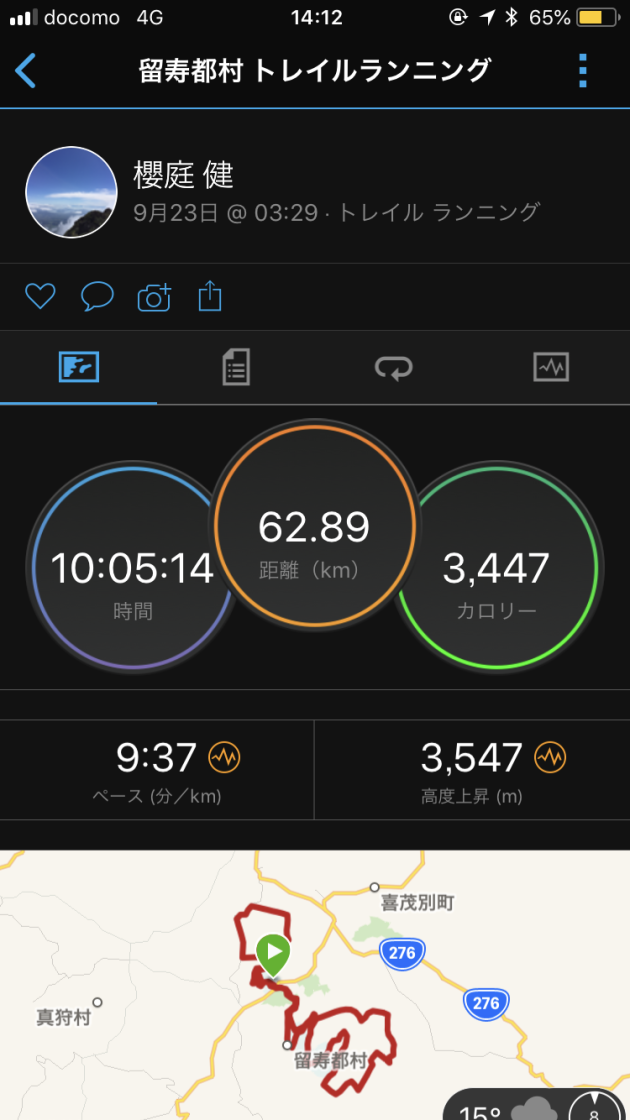Switch to the stats details tab
The image size is (630, 1120).
click(x=236, y=367)
